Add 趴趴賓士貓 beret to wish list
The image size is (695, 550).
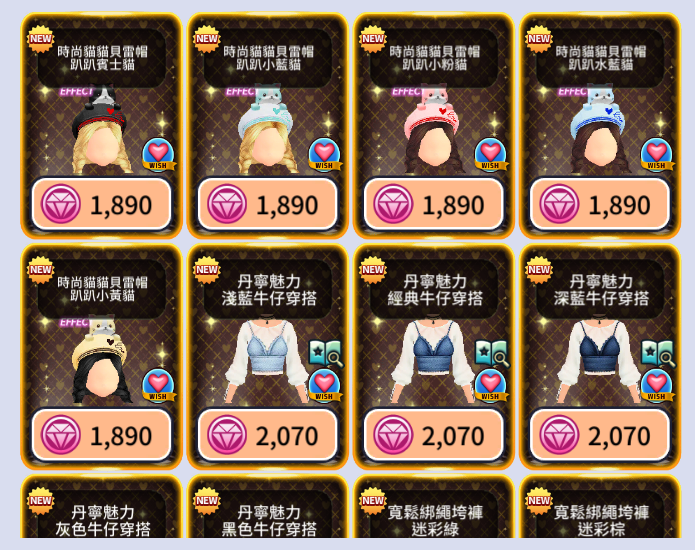coord(158,155)
